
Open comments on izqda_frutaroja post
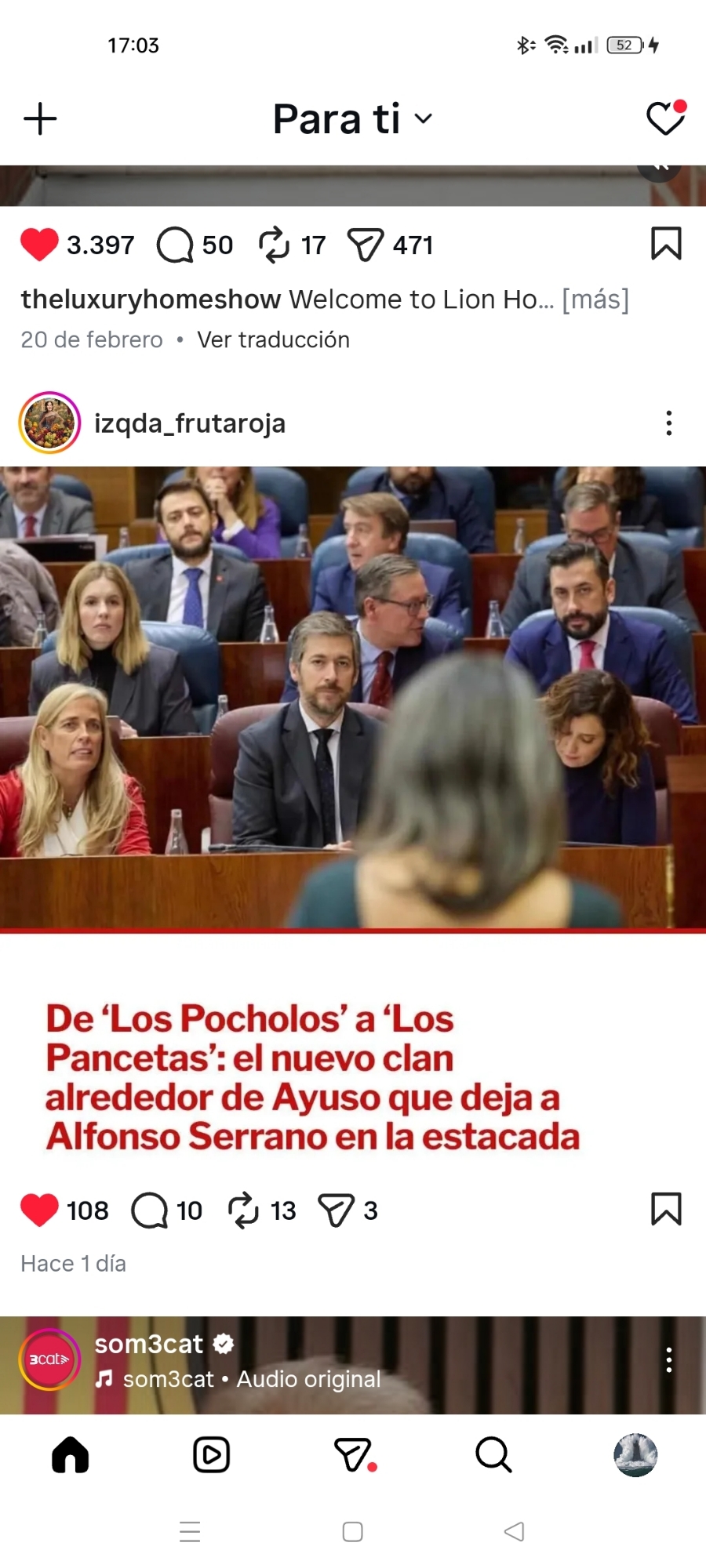coord(149,1210)
